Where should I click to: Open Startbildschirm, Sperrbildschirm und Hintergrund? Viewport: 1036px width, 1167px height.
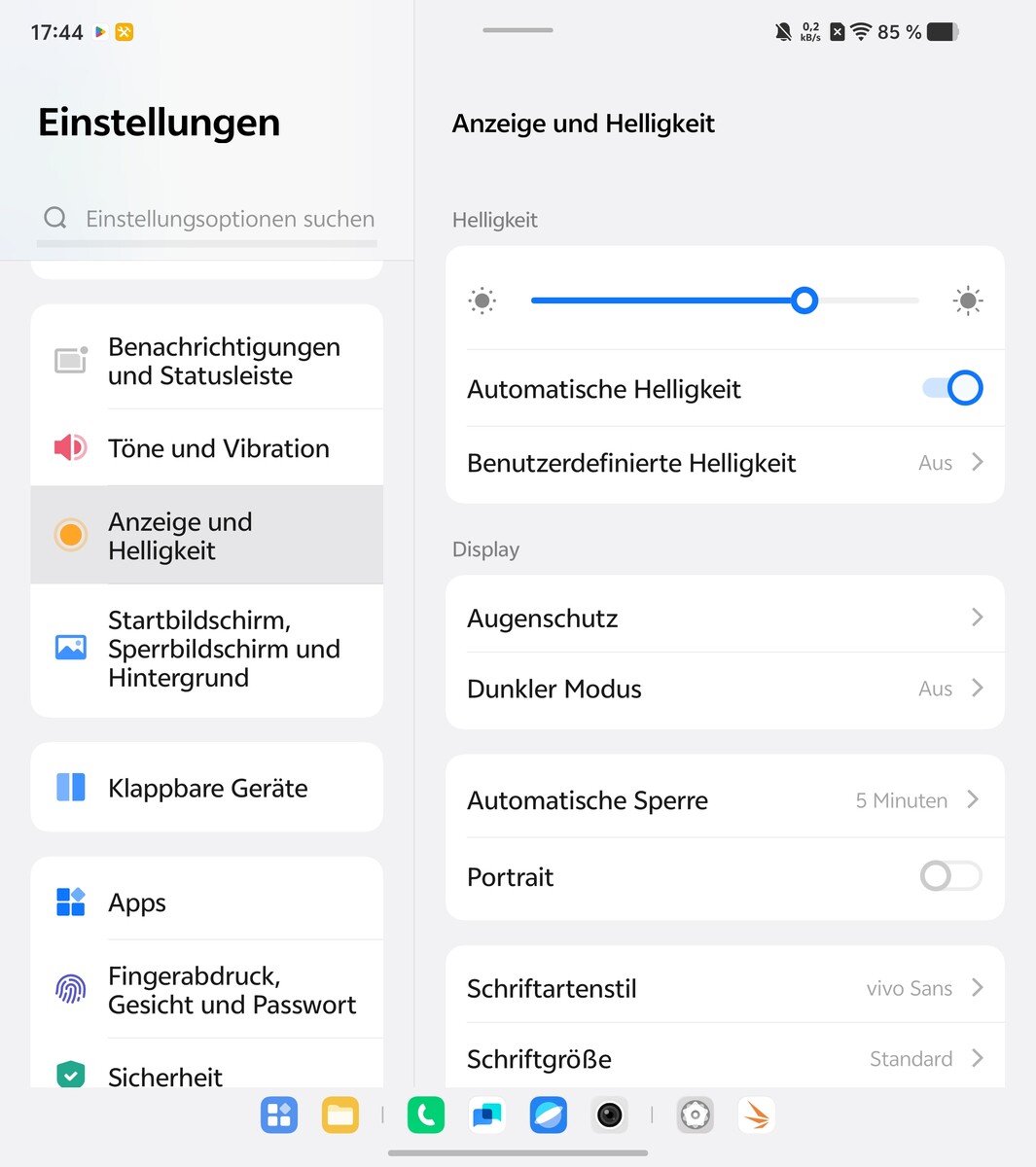[224, 649]
